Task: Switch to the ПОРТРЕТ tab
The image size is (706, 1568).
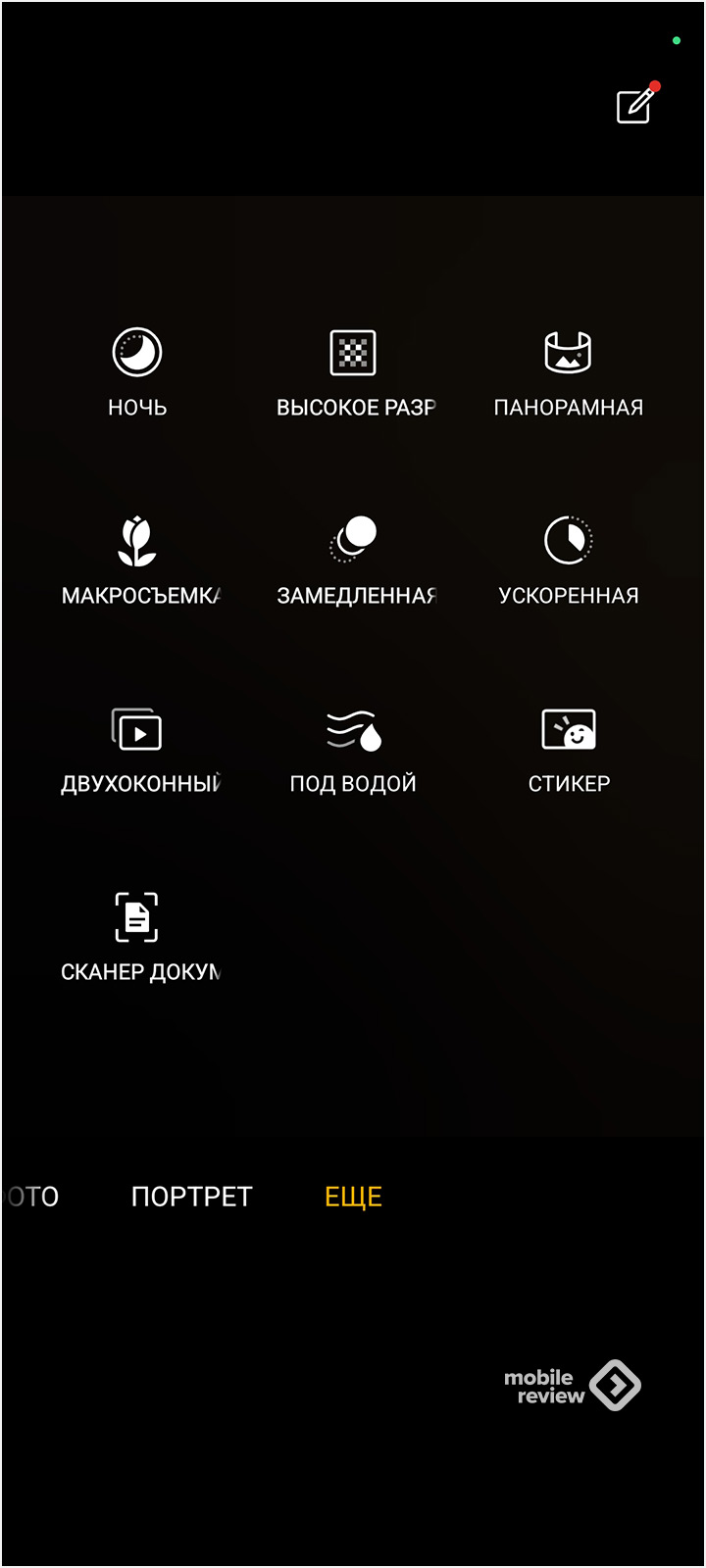Action: 192,1197
